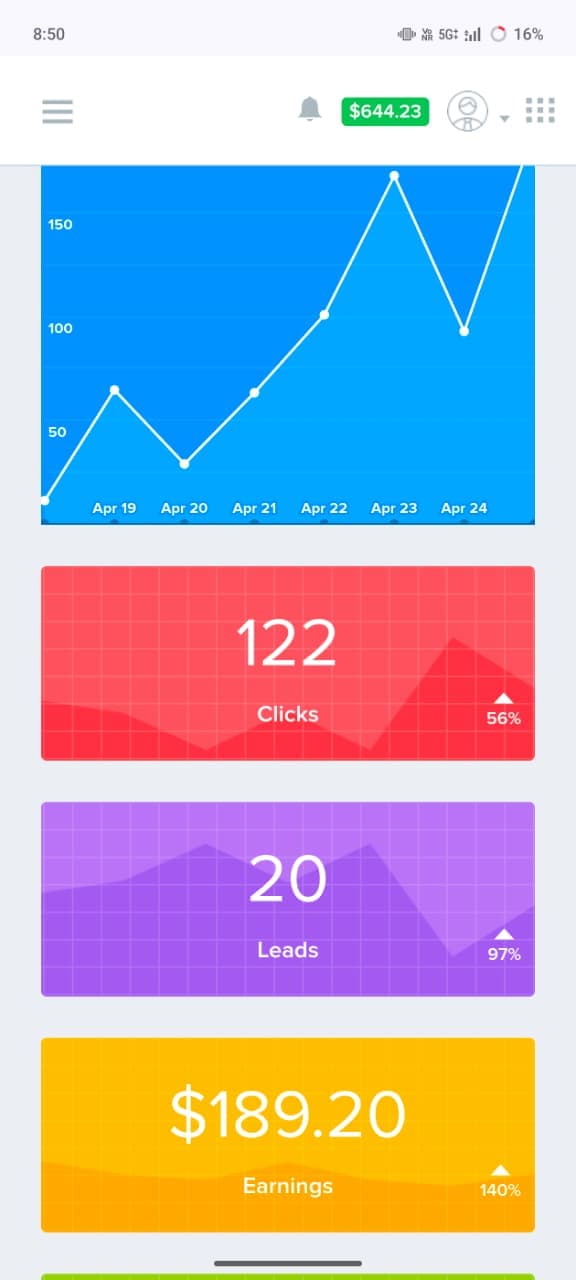Viewport: 576px width, 1280px height.
Task: Open the Clicks stats card
Action: click(288, 663)
